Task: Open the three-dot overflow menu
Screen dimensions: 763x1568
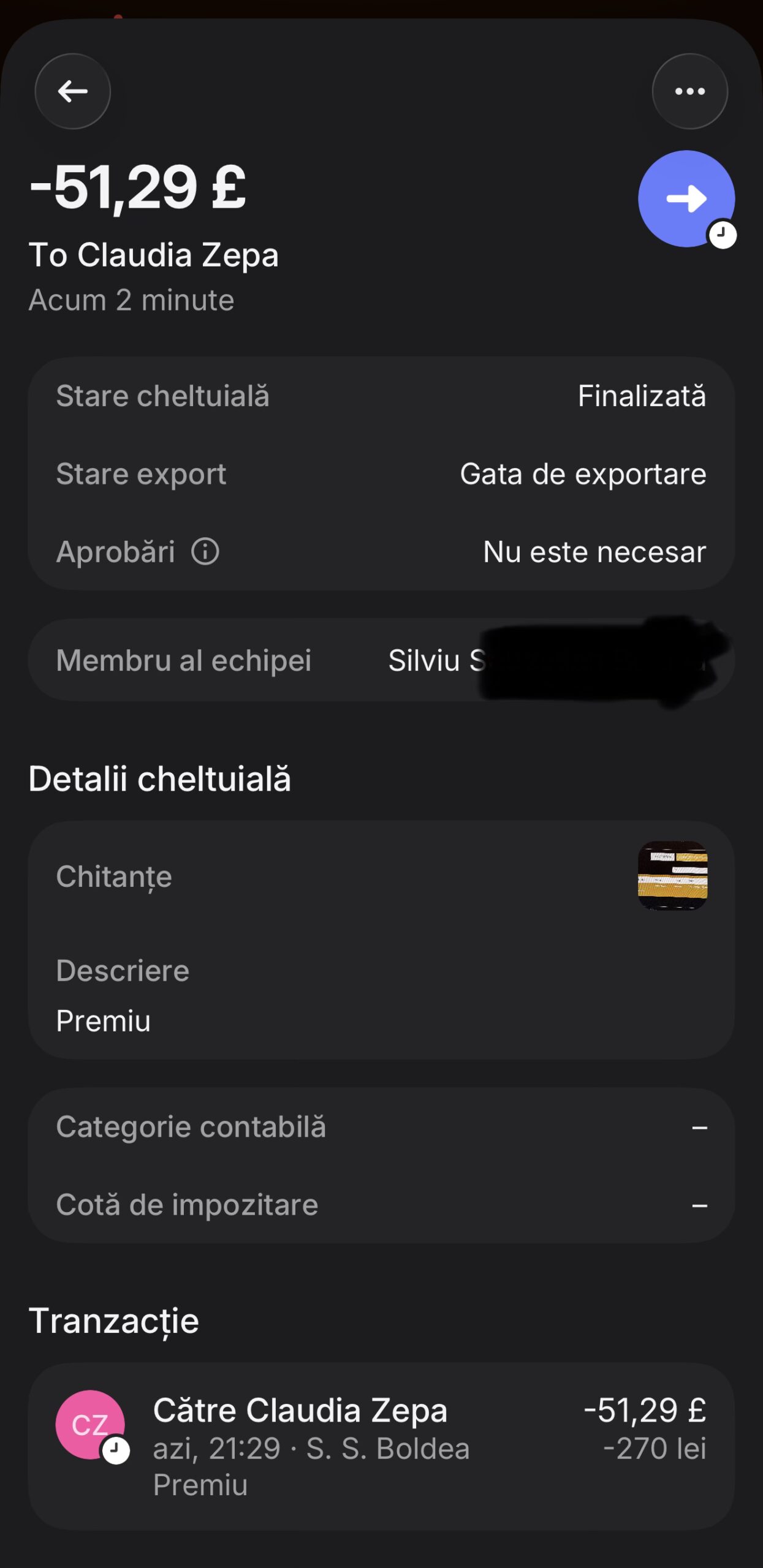Action: pyautogui.click(x=689, y=92)
